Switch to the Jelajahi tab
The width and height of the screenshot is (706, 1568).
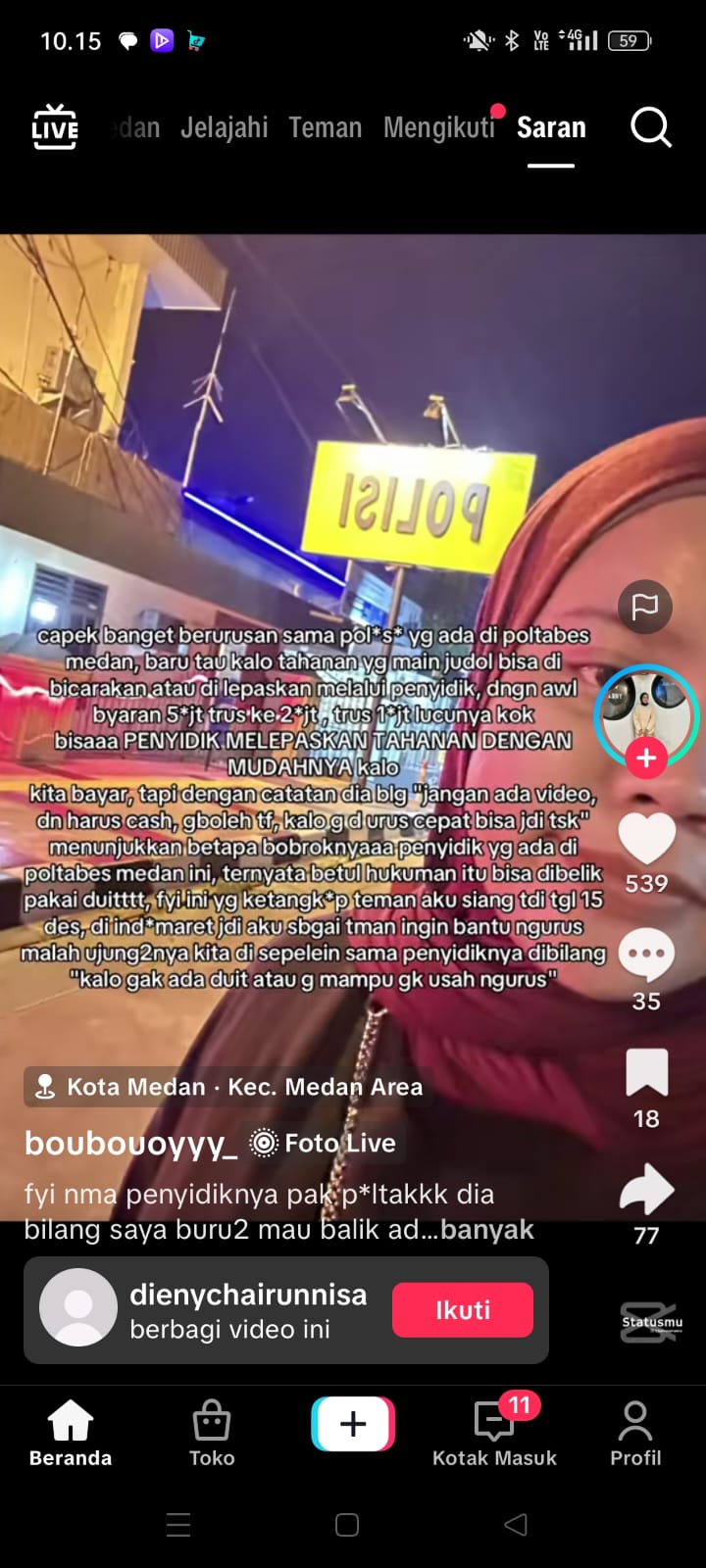pyautogui.click(x=224, y=127)
